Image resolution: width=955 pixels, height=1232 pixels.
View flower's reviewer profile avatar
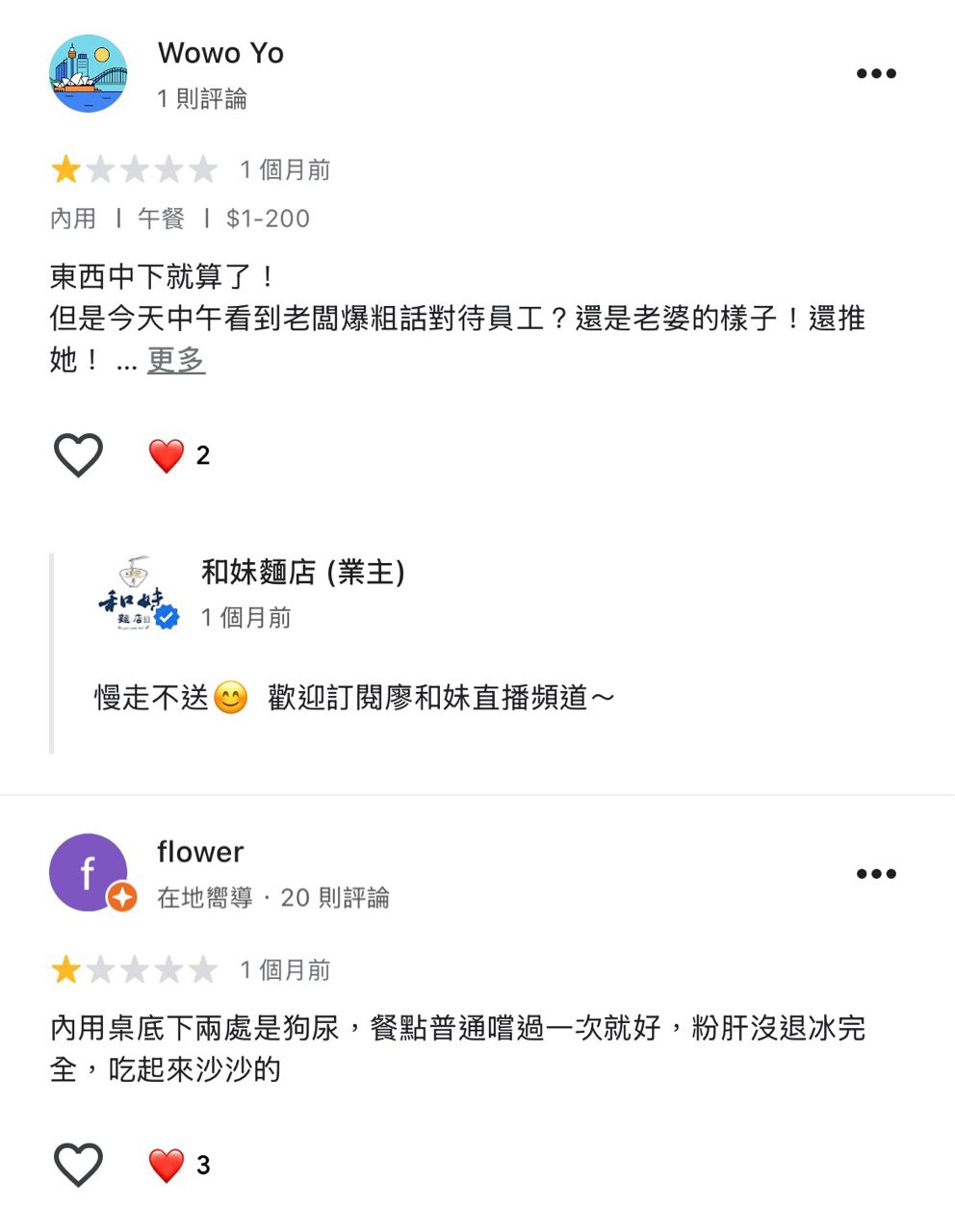89,873
